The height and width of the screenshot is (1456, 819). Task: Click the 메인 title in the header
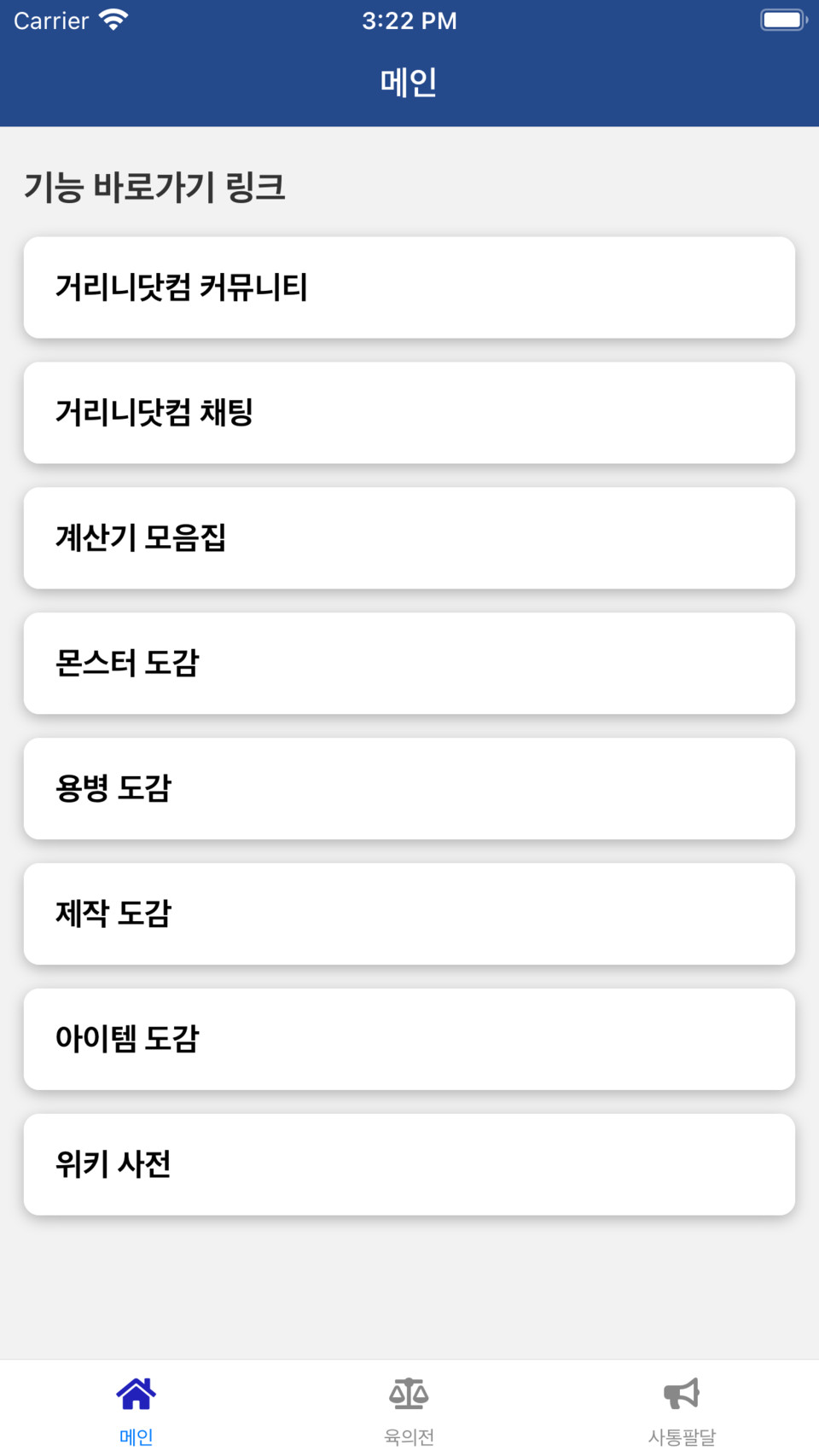pyautogui.click(x=409, y=82)
